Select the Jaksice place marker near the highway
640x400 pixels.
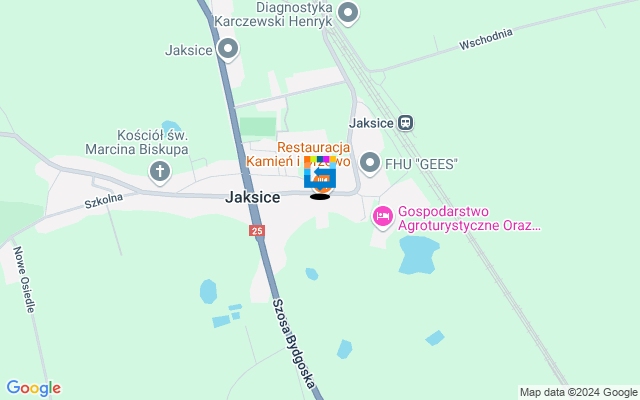[x=228, y=48]
